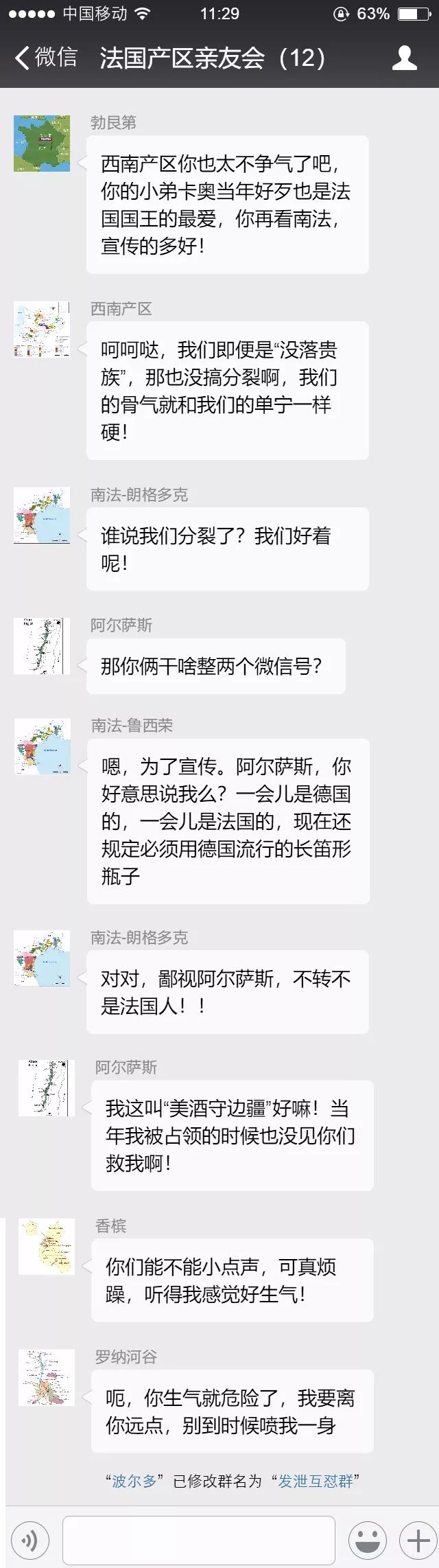439x1568 pixels.
Task: Open 南法-朗格多克's avatar beside "谁说我们分裂了" message
Action: click(x=42, y=515)
